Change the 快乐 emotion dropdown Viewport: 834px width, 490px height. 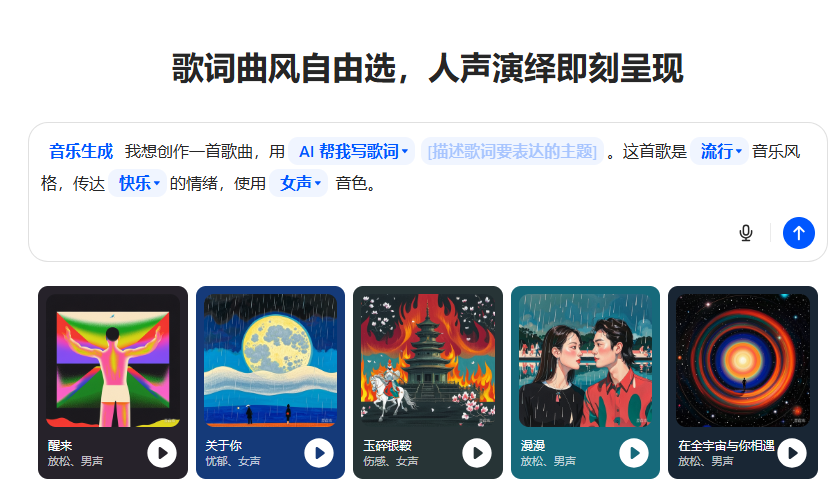(x=139, y=183)
